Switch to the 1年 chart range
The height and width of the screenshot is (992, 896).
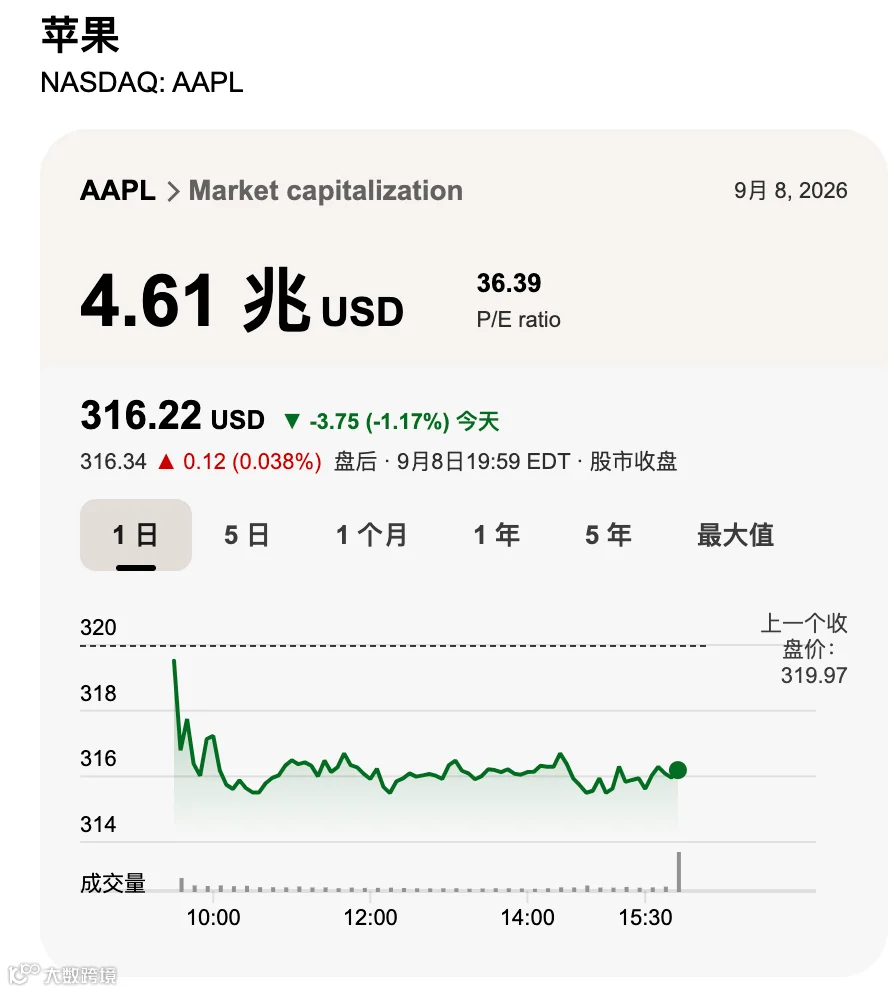tap(497, 535)
